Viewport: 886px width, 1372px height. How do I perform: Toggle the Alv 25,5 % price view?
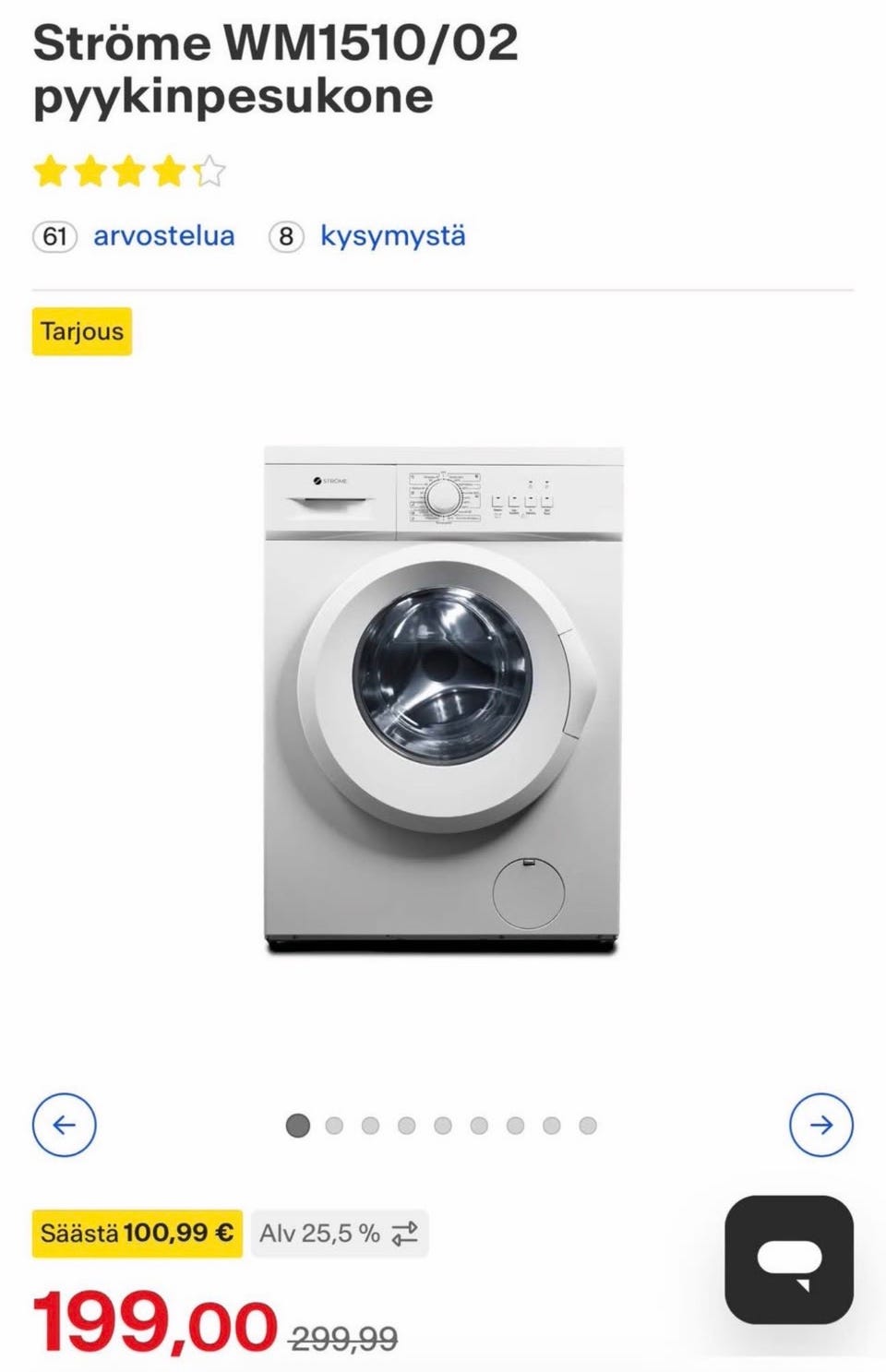(339, 1234)
